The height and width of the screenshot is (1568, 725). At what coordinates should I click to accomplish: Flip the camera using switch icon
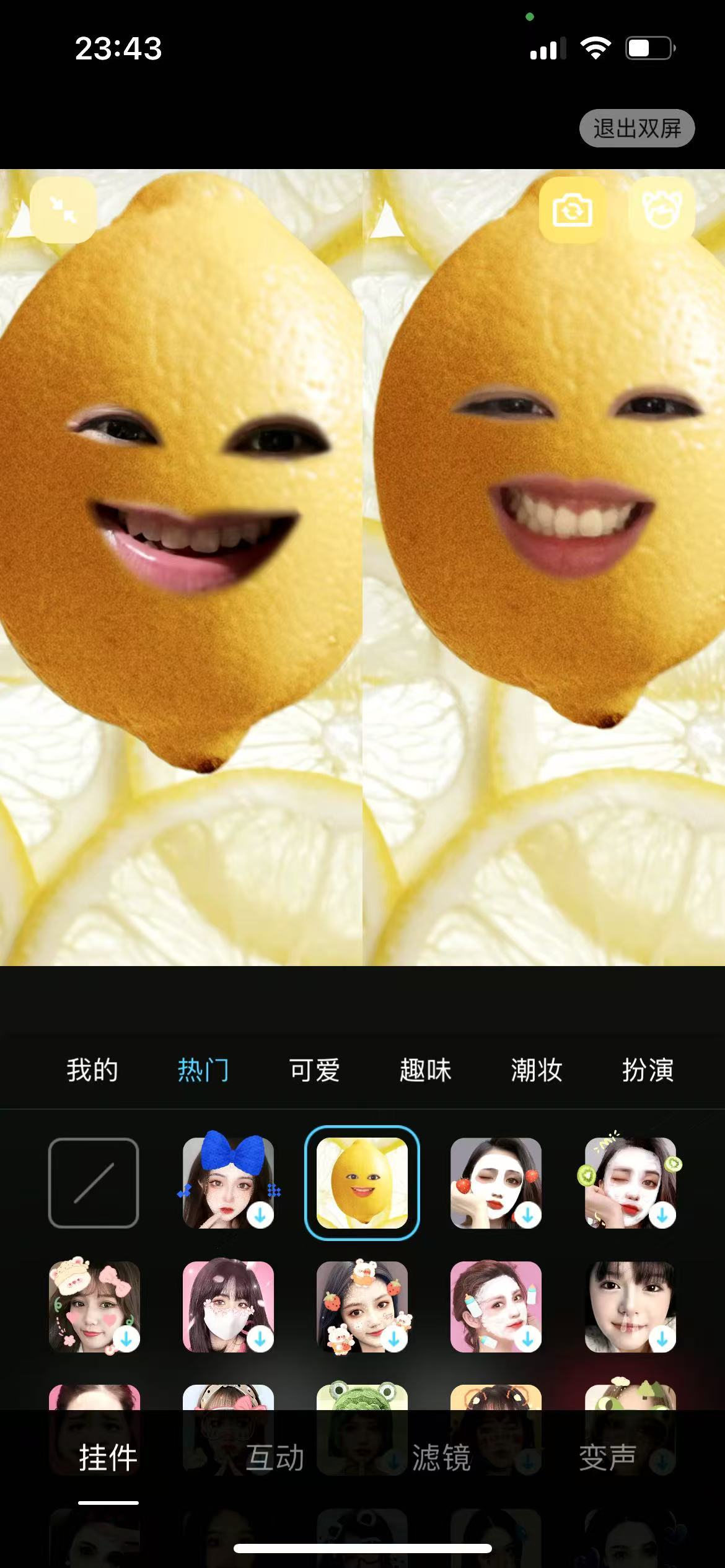tap(572, 210)
